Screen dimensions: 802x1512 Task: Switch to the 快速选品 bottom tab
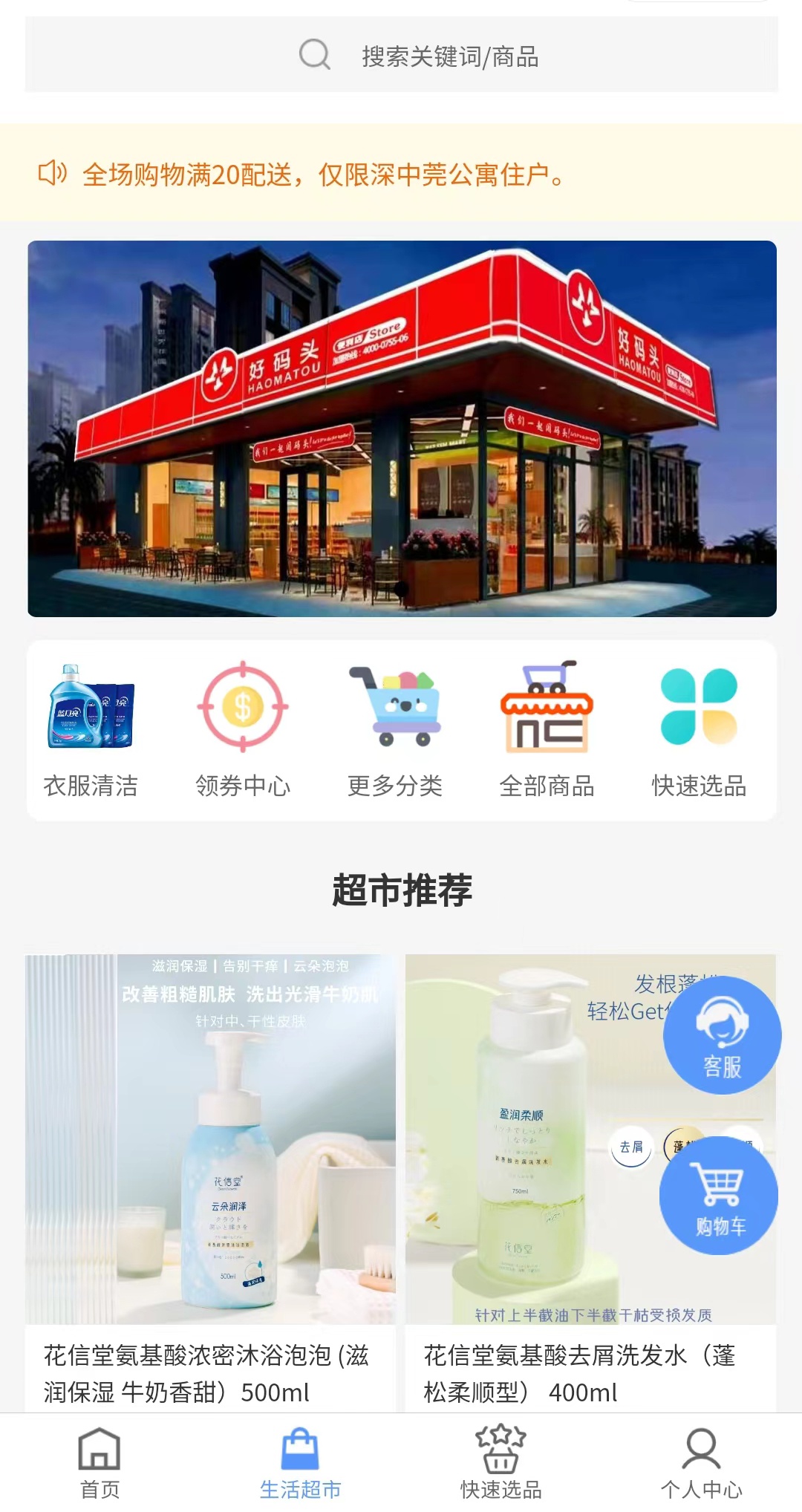point(501,1462)
